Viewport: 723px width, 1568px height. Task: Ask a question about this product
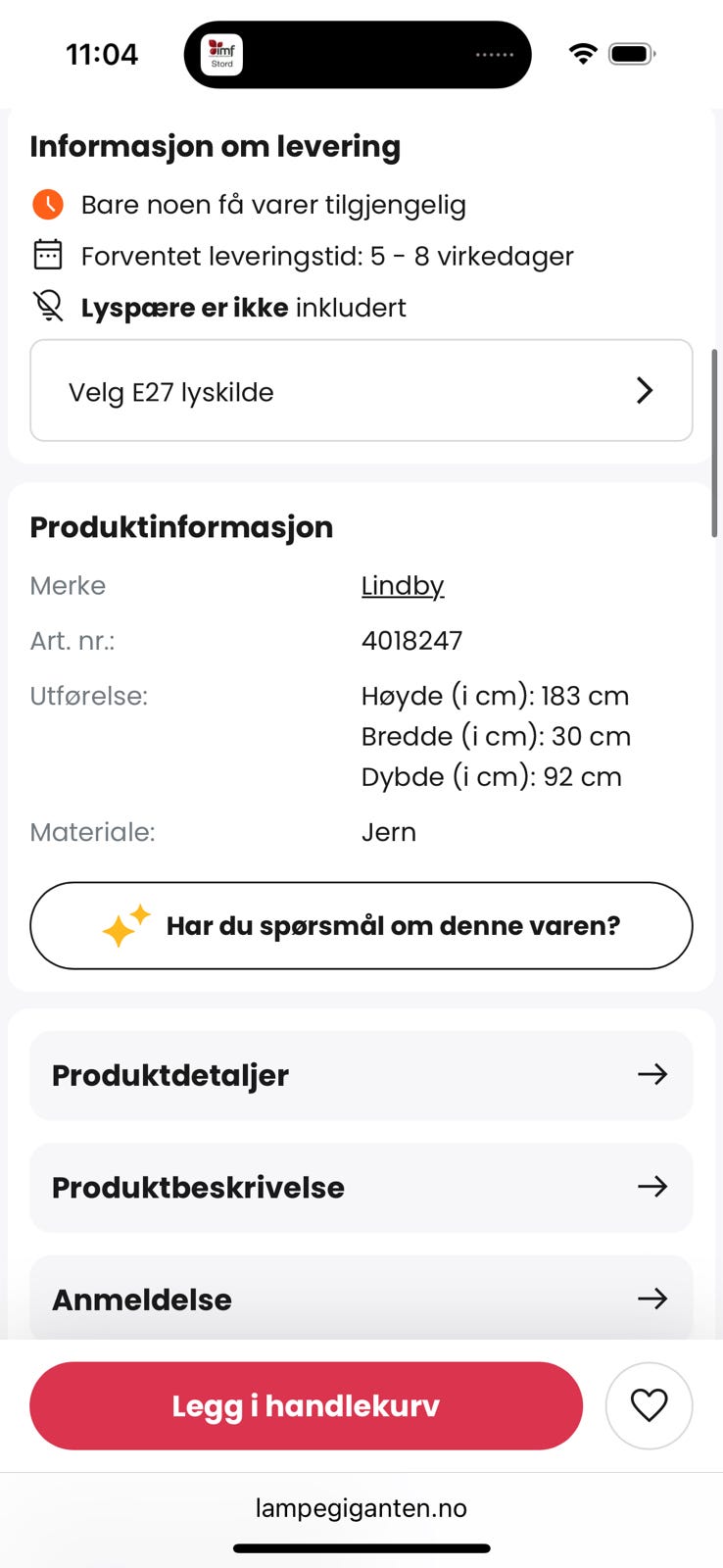(x=361, y=926)
